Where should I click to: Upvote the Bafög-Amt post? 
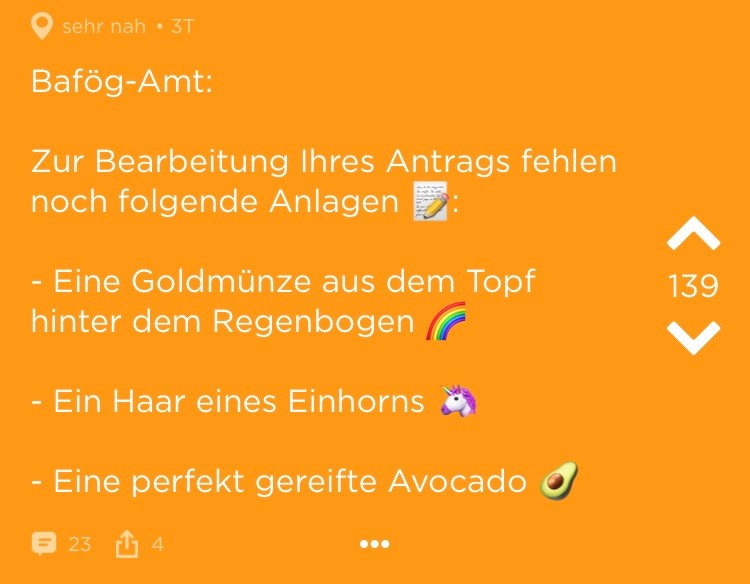(x=693, y=235)
